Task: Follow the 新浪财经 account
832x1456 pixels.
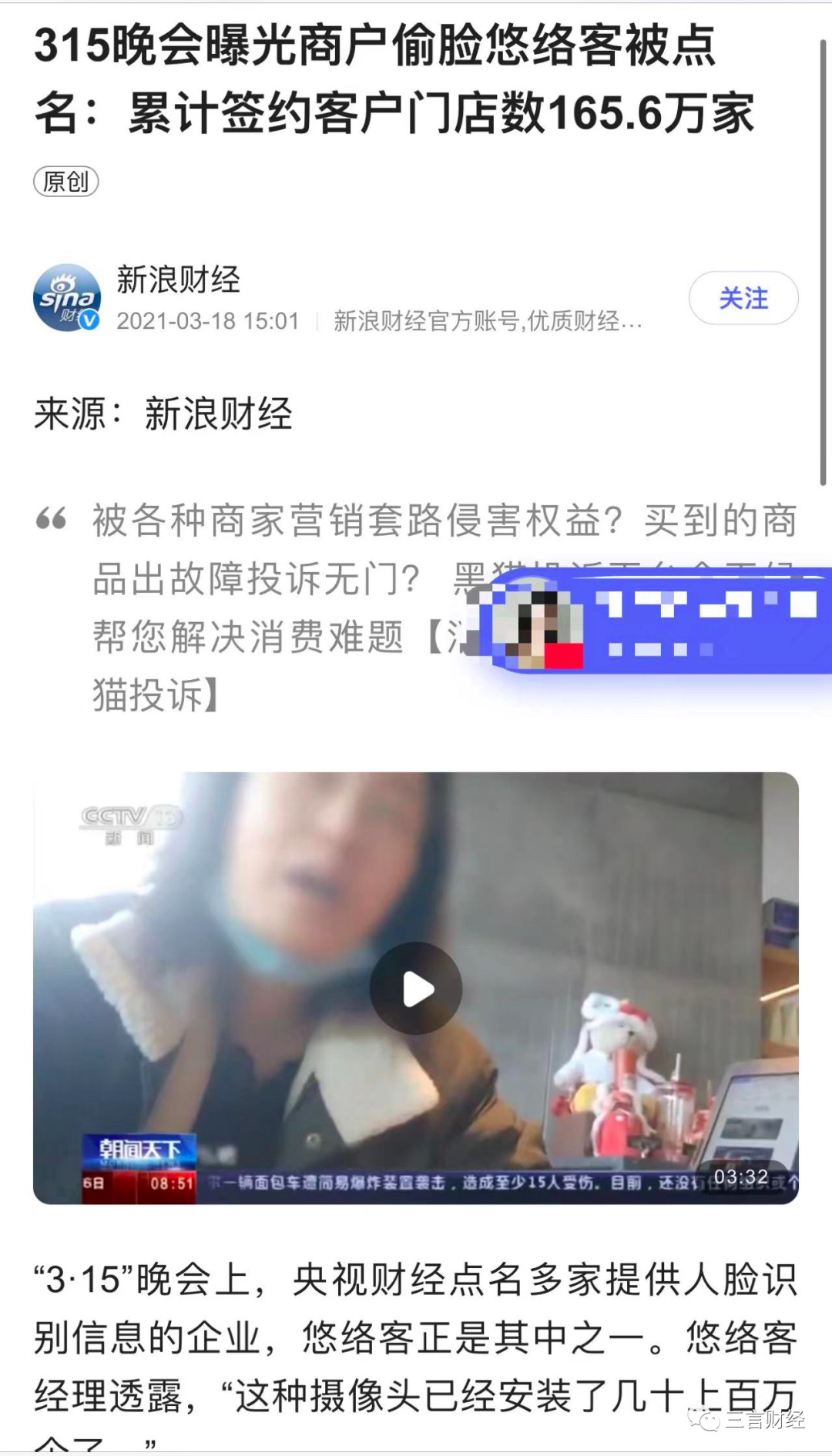Action: [x=743, y=298]
